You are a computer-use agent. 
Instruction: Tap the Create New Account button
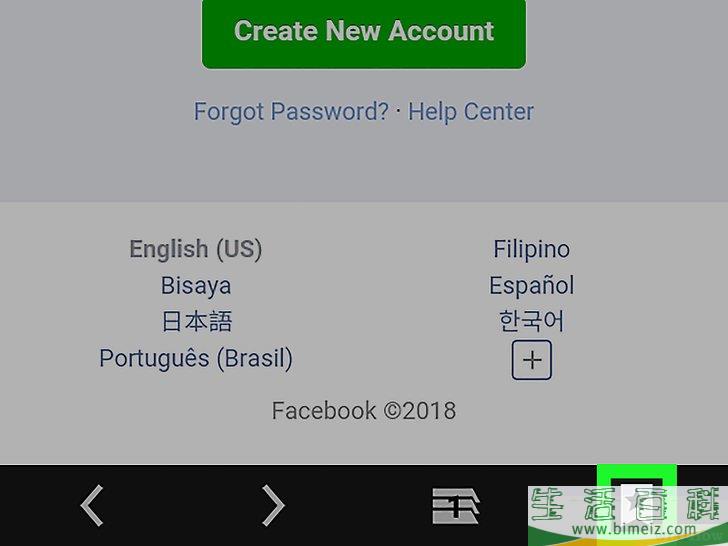[x=363, y=32]
